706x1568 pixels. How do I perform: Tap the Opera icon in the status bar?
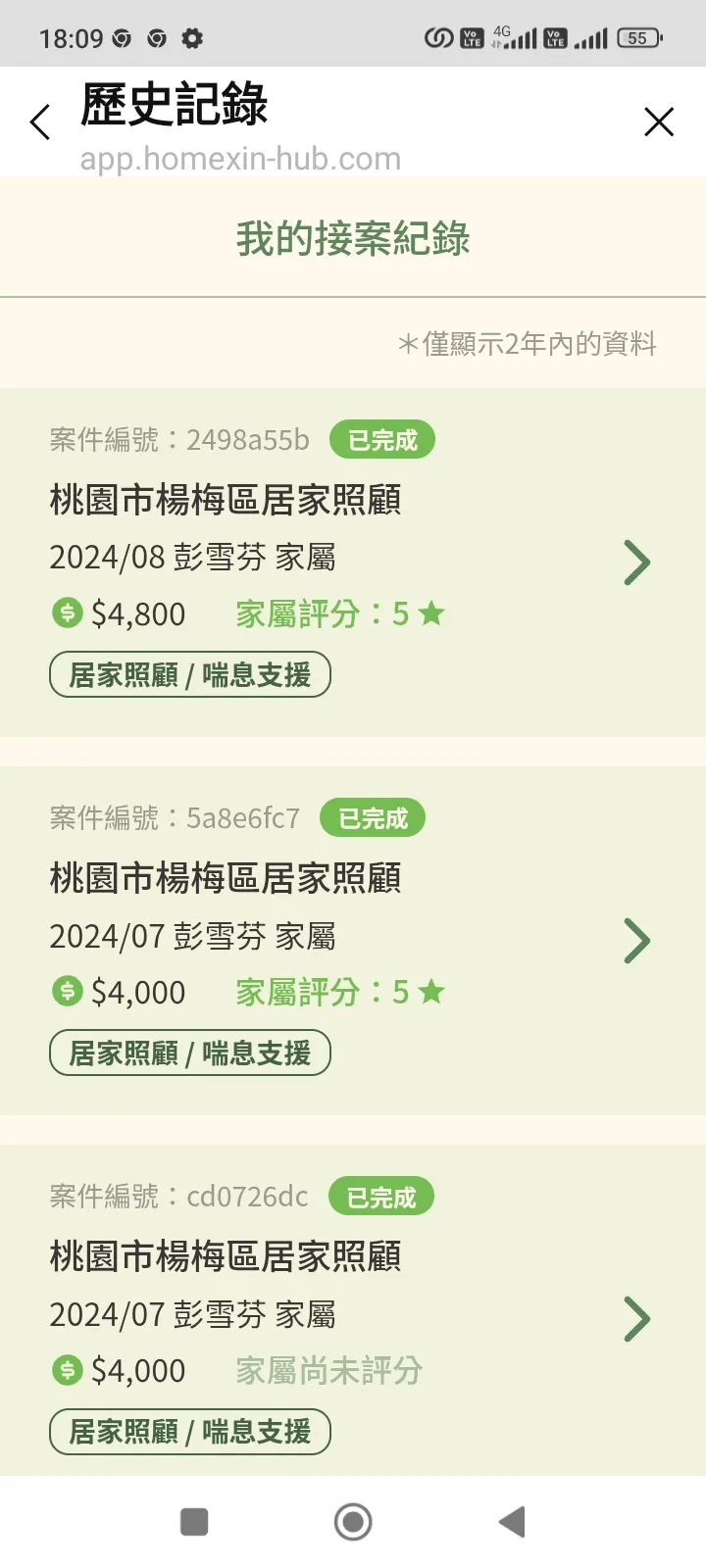pyautogui.click(x=120, y=37)
